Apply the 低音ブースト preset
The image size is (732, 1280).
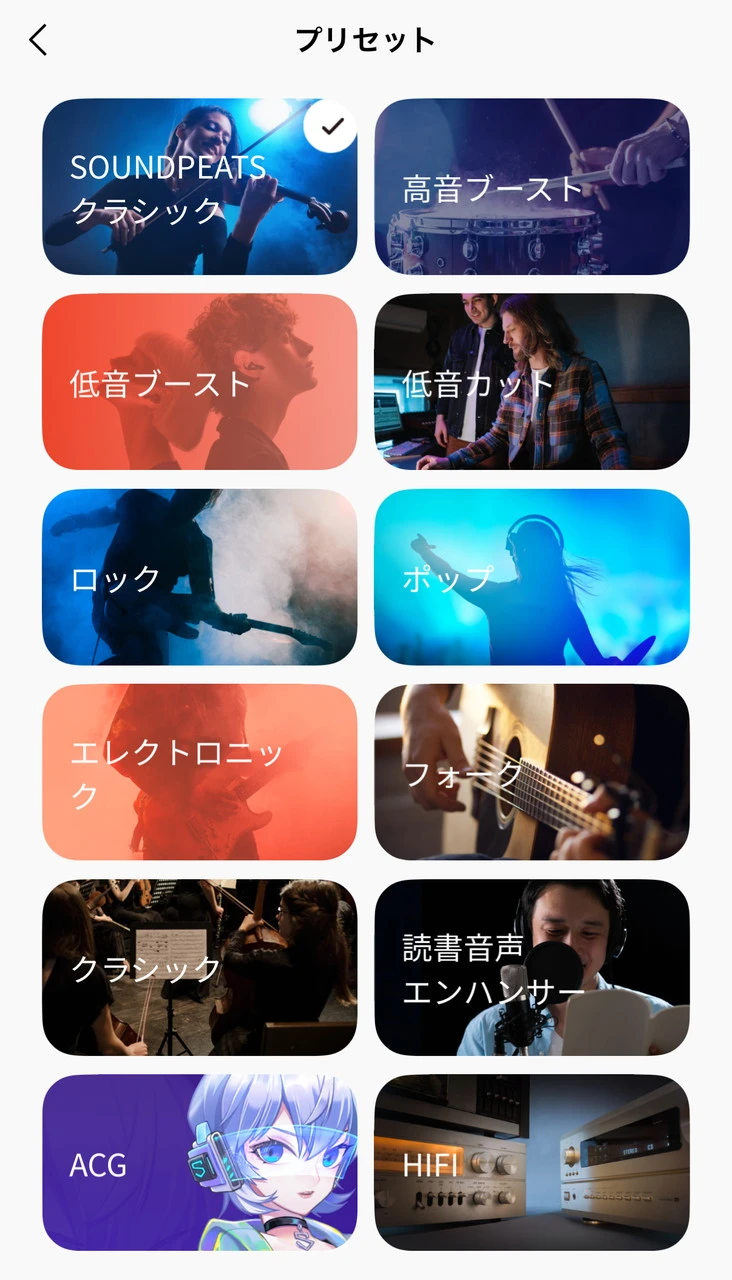click(199, 382)
